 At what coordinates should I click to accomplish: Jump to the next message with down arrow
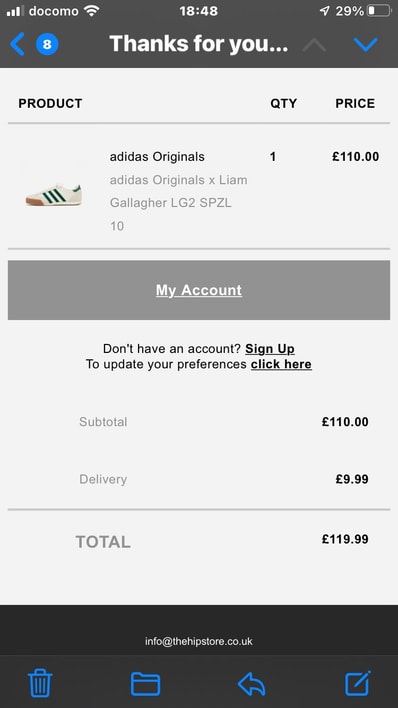pos(365,44)
